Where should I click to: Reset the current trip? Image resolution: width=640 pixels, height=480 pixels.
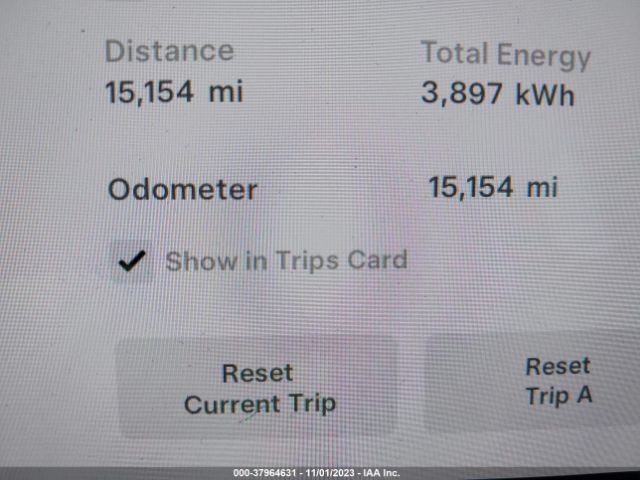pyautogui.click(x=258, y=389)
